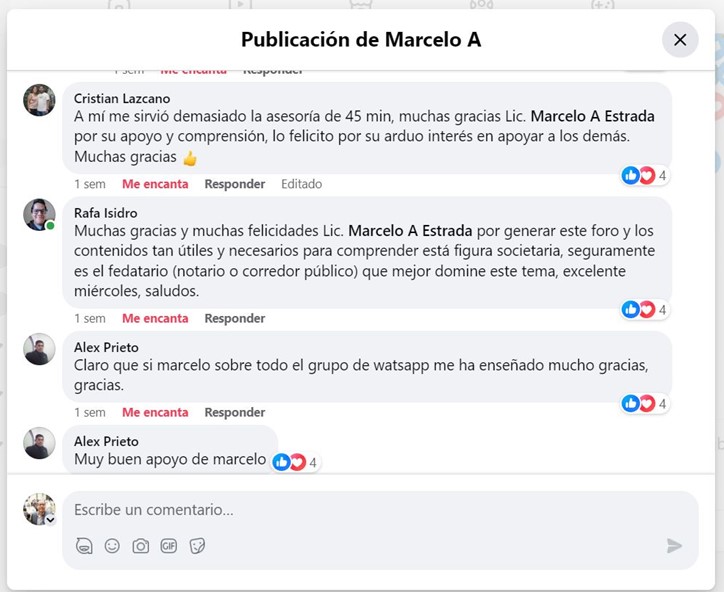This screenshot has height=592, width=724.
Task: Reply to Cristian Lazcano's comment
Action: pos(234,184)
